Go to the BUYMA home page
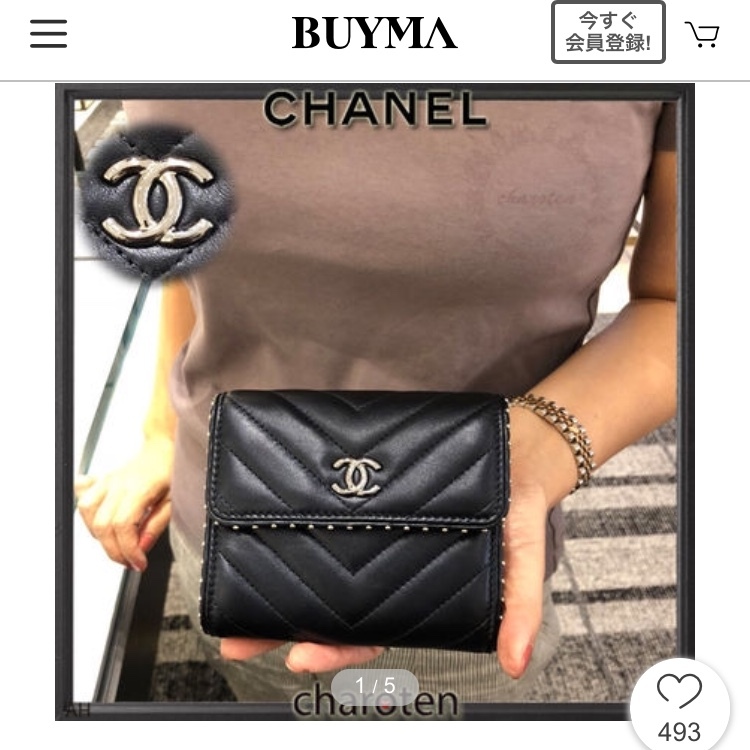This screenshot has width=750, height=750. [374, 33]
